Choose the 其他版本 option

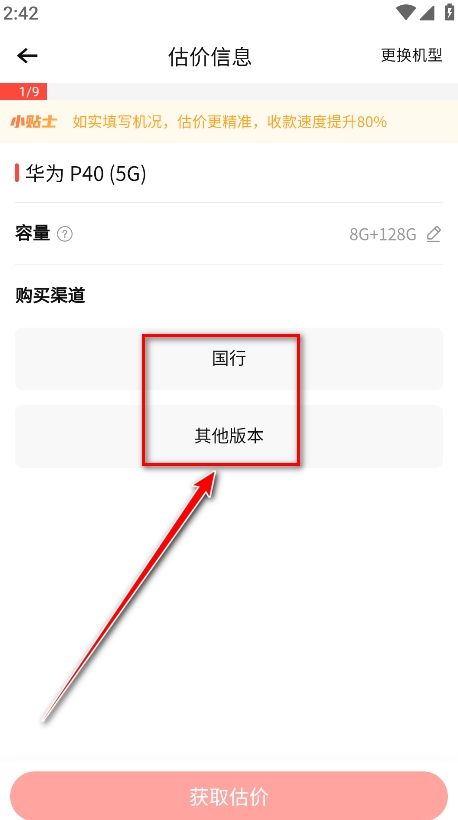pyautogui.click(x=229, y=436)
